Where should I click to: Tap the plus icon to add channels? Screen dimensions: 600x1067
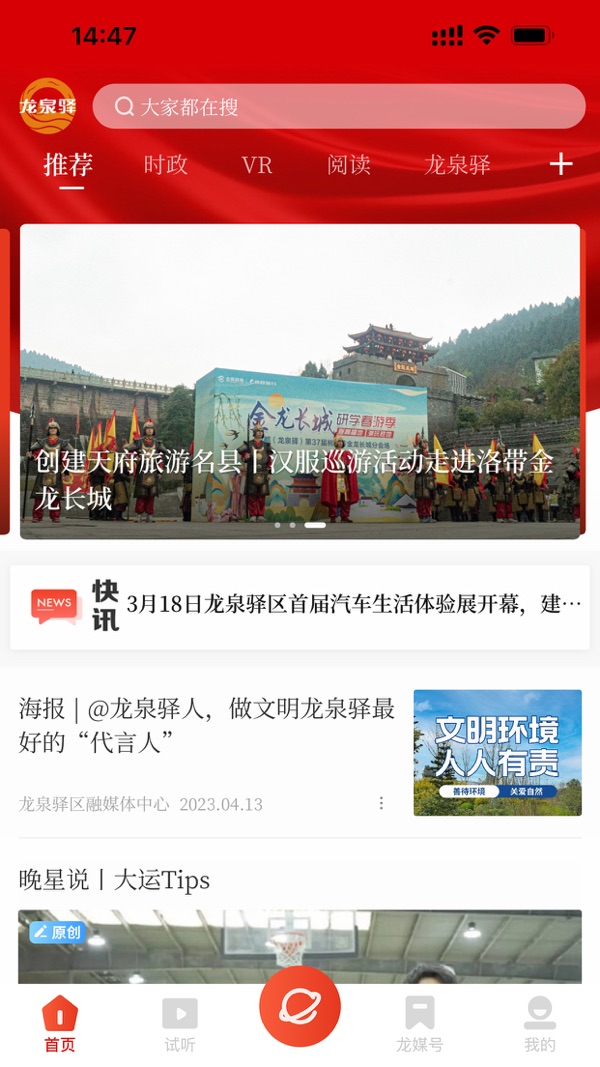coord(561,165)
